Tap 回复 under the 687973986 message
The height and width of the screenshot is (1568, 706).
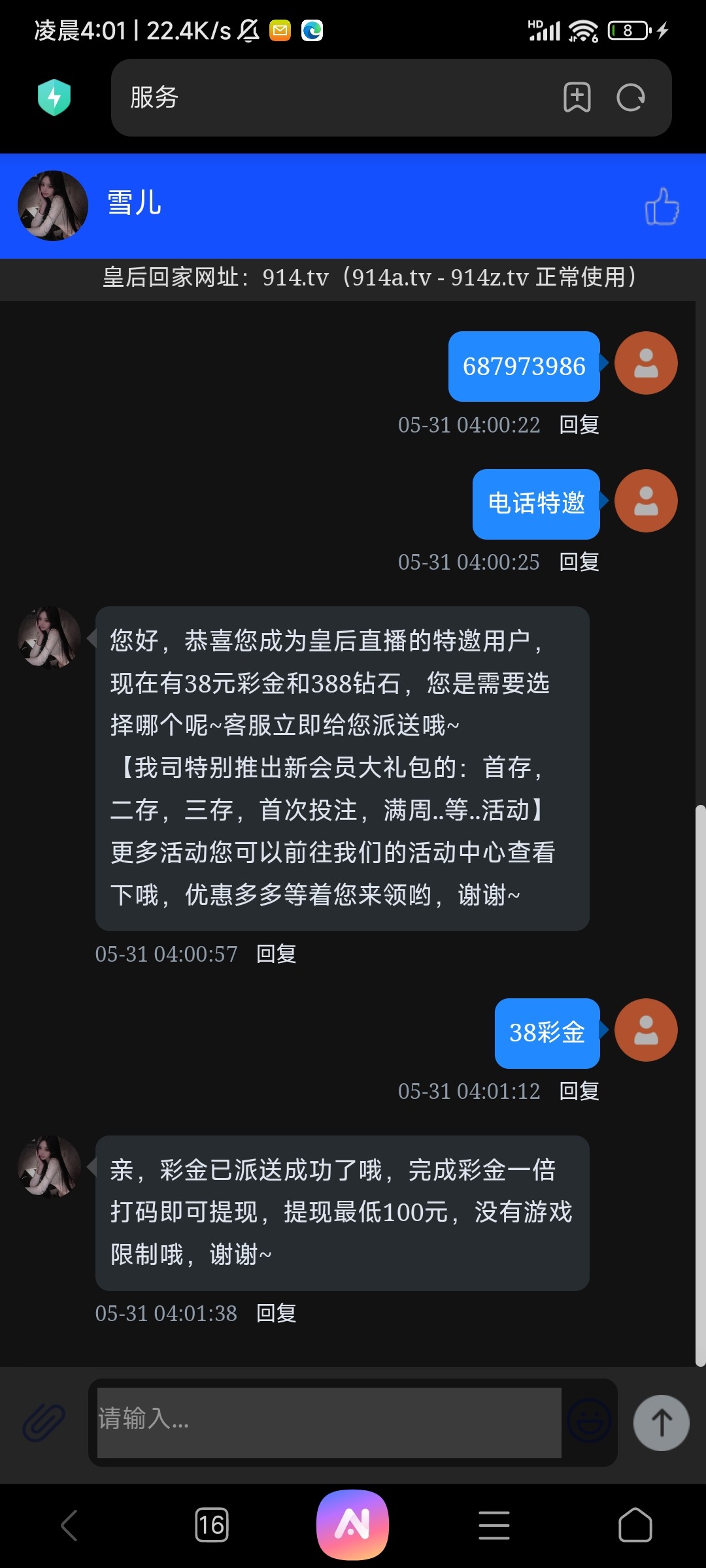click(579, 425)
